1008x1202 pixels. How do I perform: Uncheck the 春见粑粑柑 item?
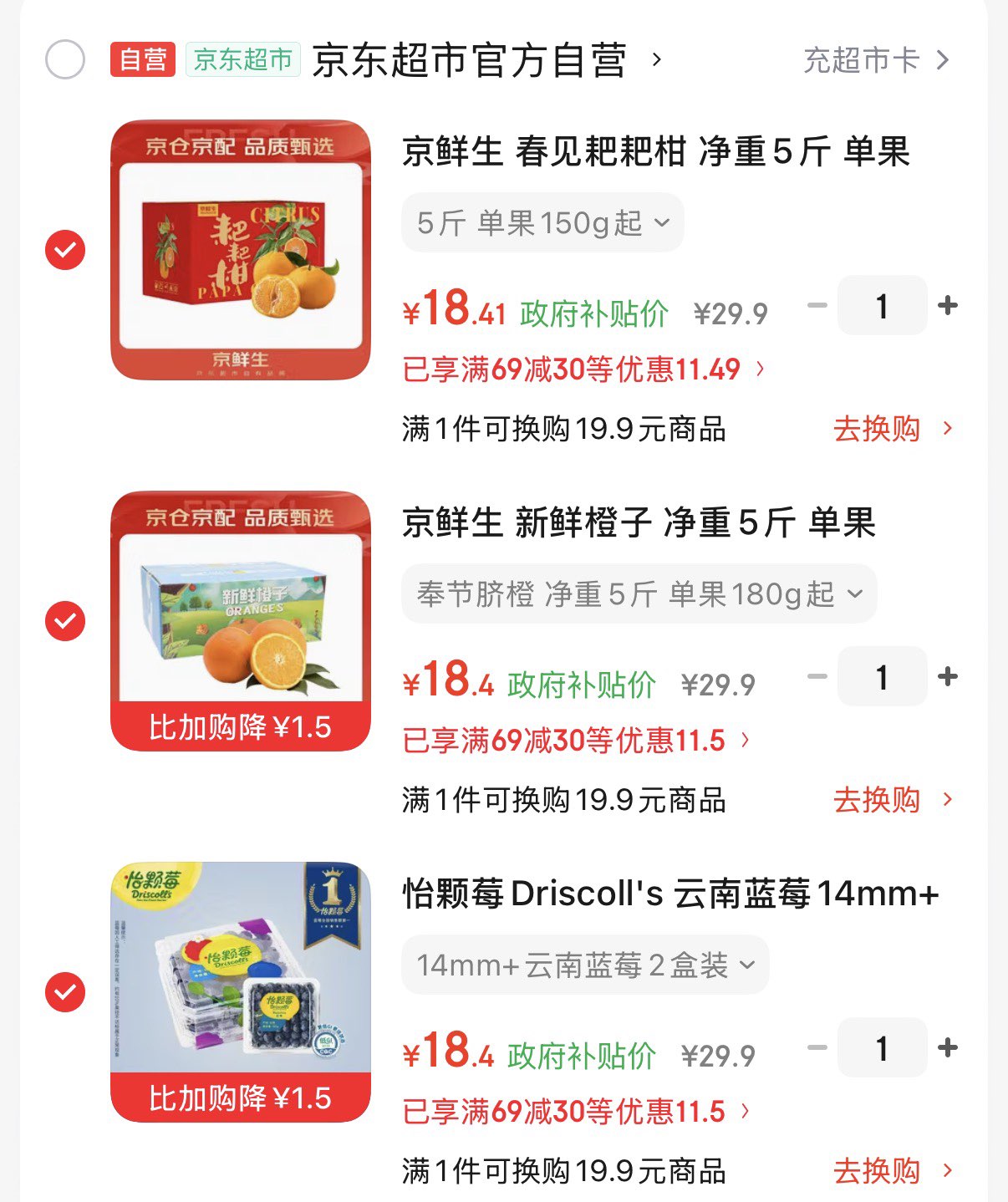click(x=65, y=250)
